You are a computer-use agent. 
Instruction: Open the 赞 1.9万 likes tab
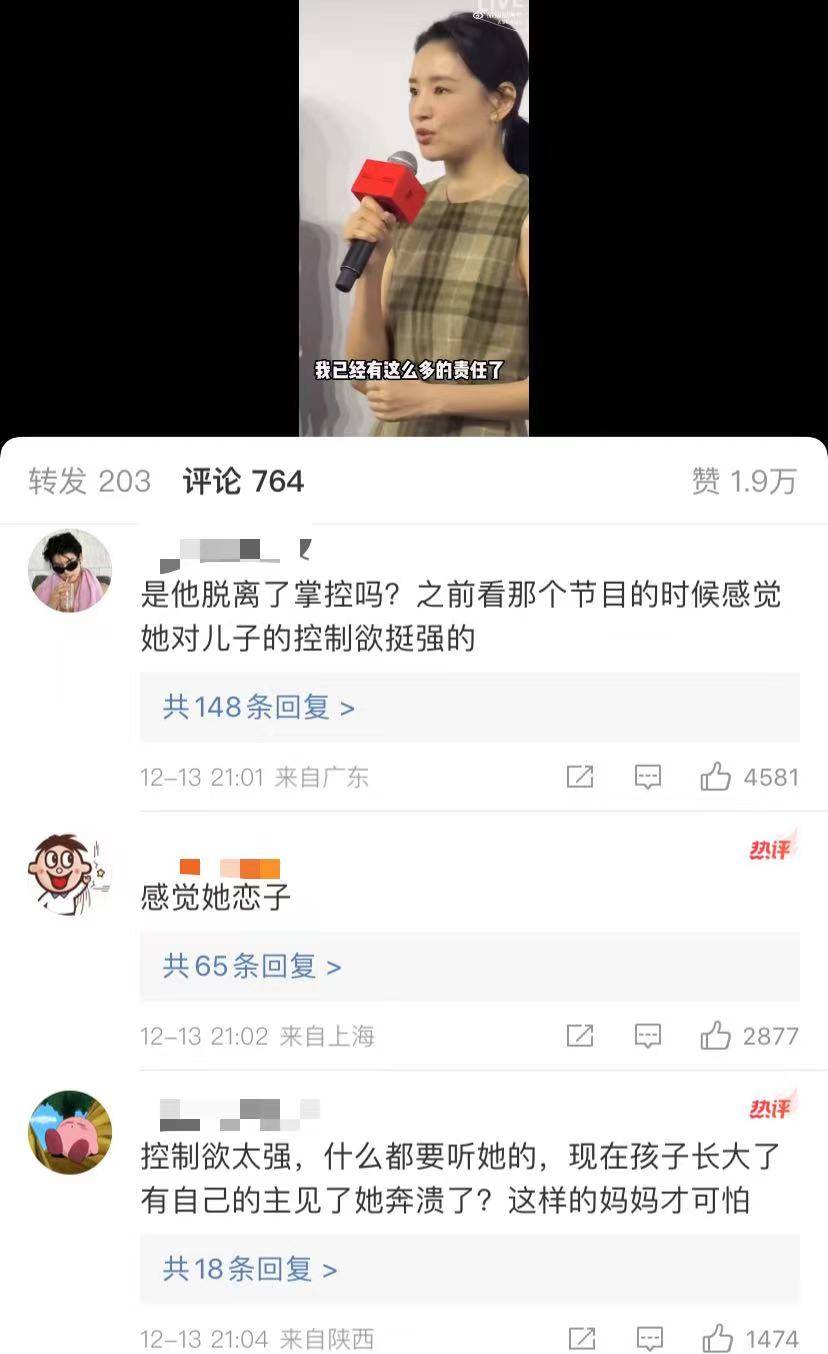coord(744,481)
